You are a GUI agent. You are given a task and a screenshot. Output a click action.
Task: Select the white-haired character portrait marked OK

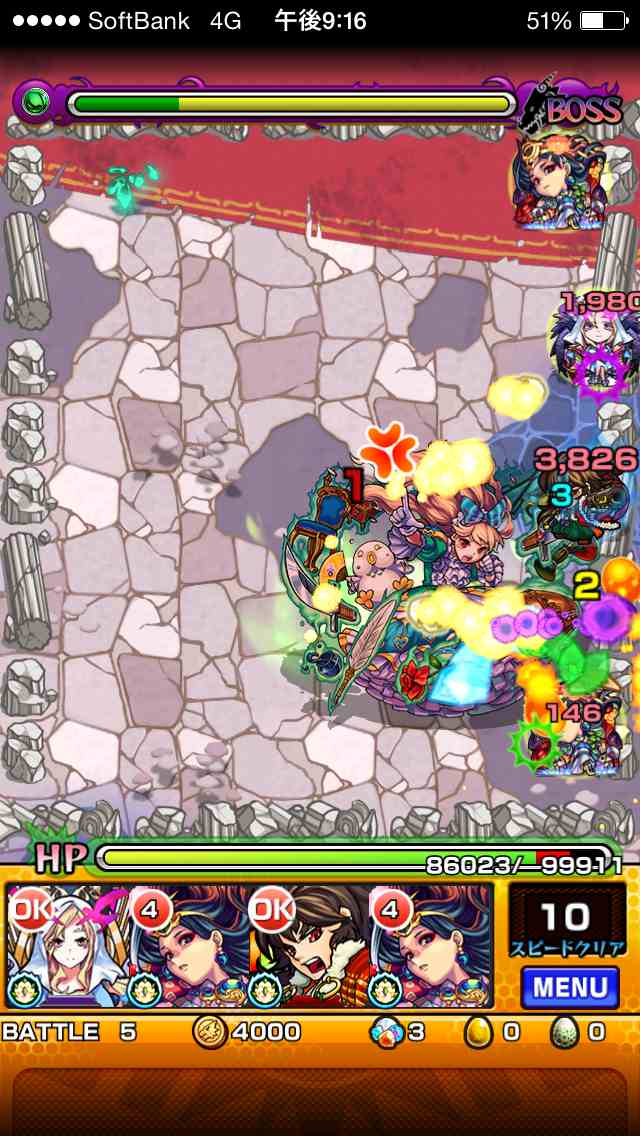coord(66,947)
